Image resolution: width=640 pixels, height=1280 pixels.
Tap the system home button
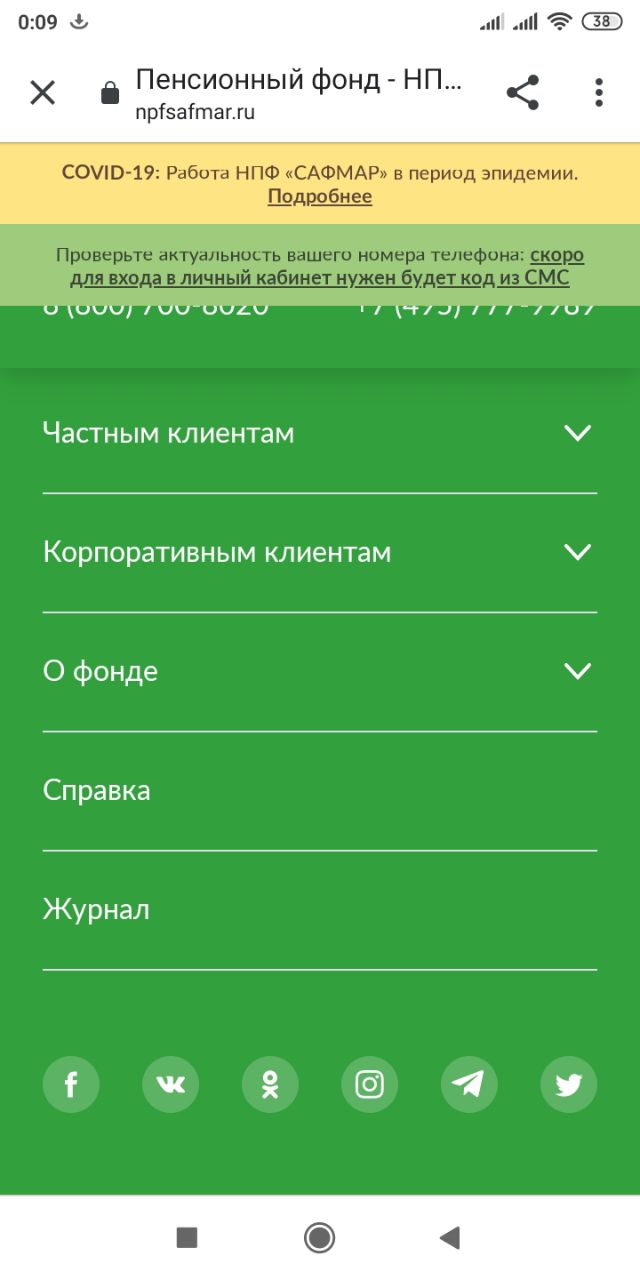pyautogui.click(x=320, y=1238)
